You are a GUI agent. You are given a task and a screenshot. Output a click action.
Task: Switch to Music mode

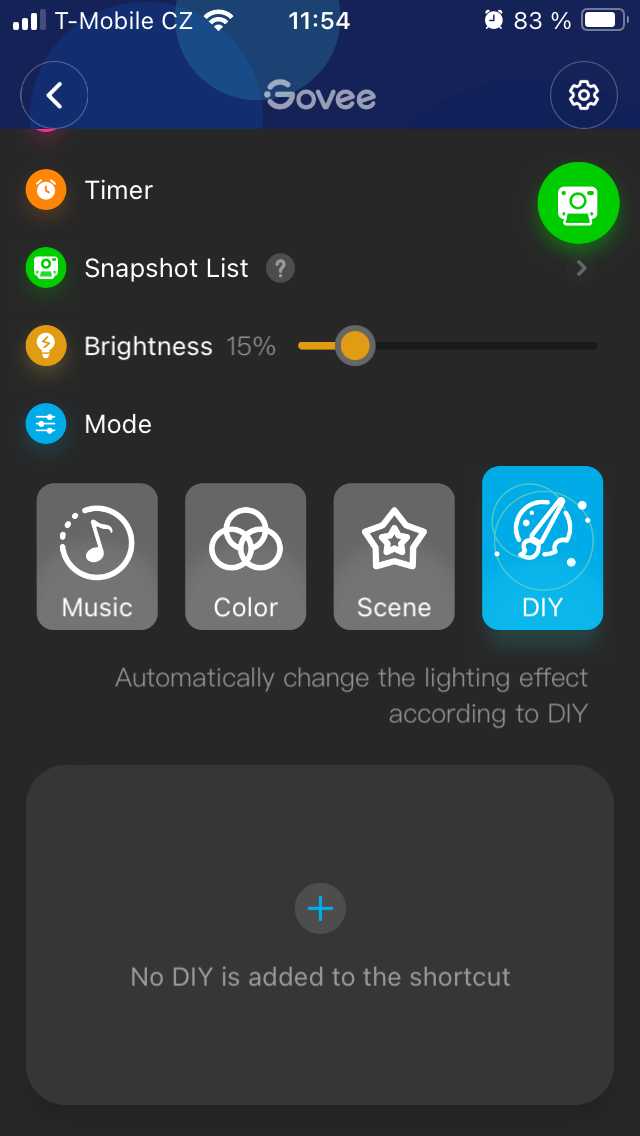tap(97, 557)
